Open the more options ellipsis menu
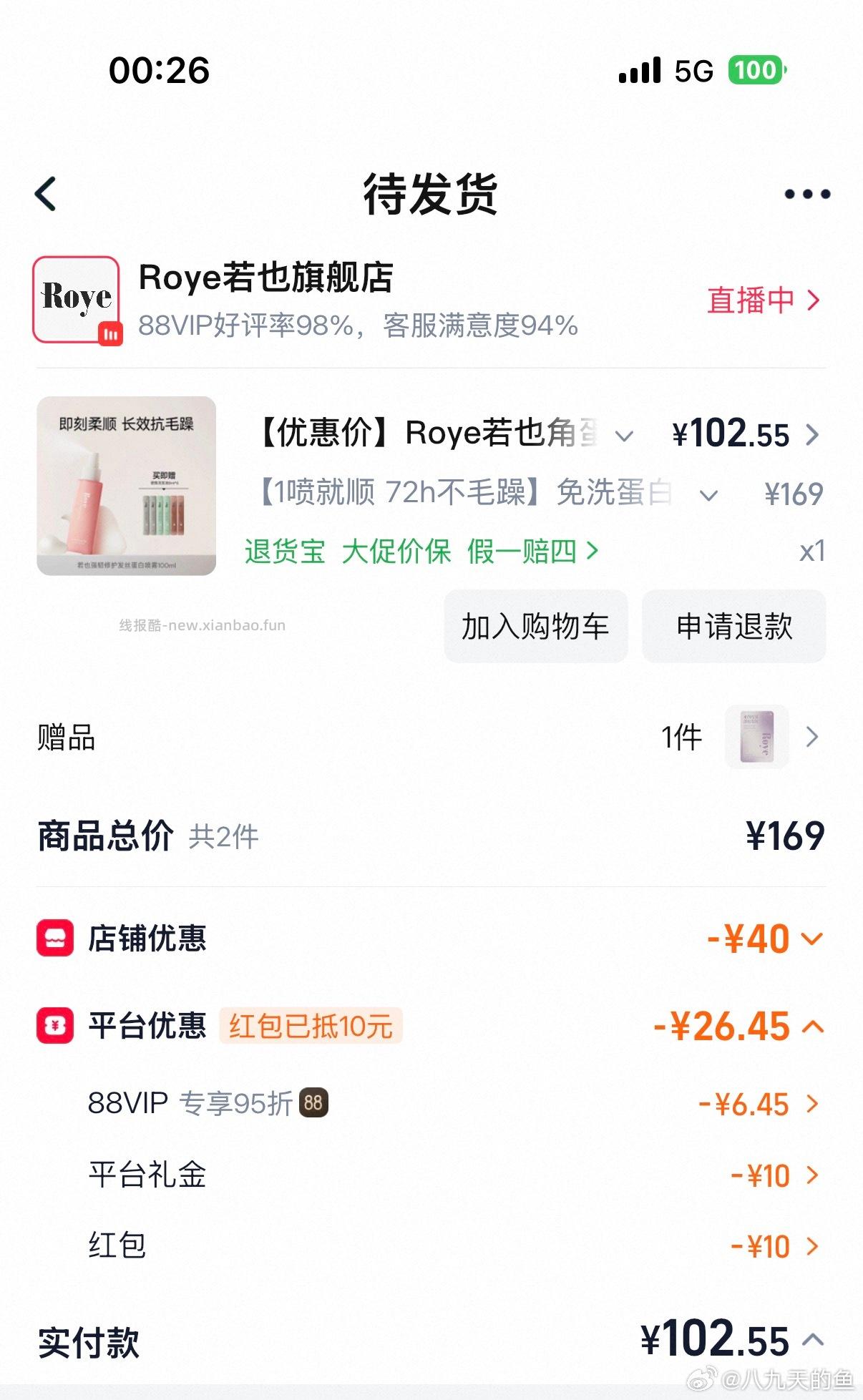This screenshot has width=863, height=1400. [x=808, y=193]
